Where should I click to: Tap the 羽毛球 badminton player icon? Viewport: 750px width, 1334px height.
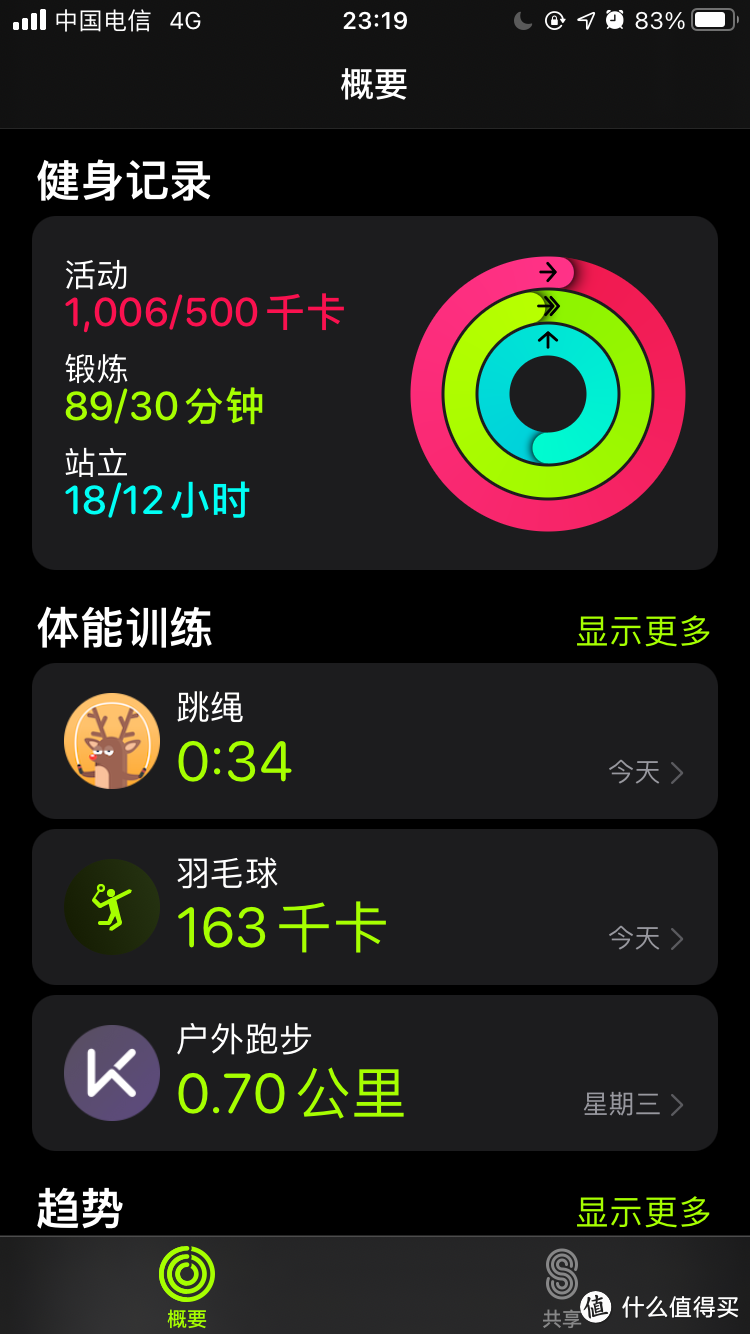[x=111, y=906]
